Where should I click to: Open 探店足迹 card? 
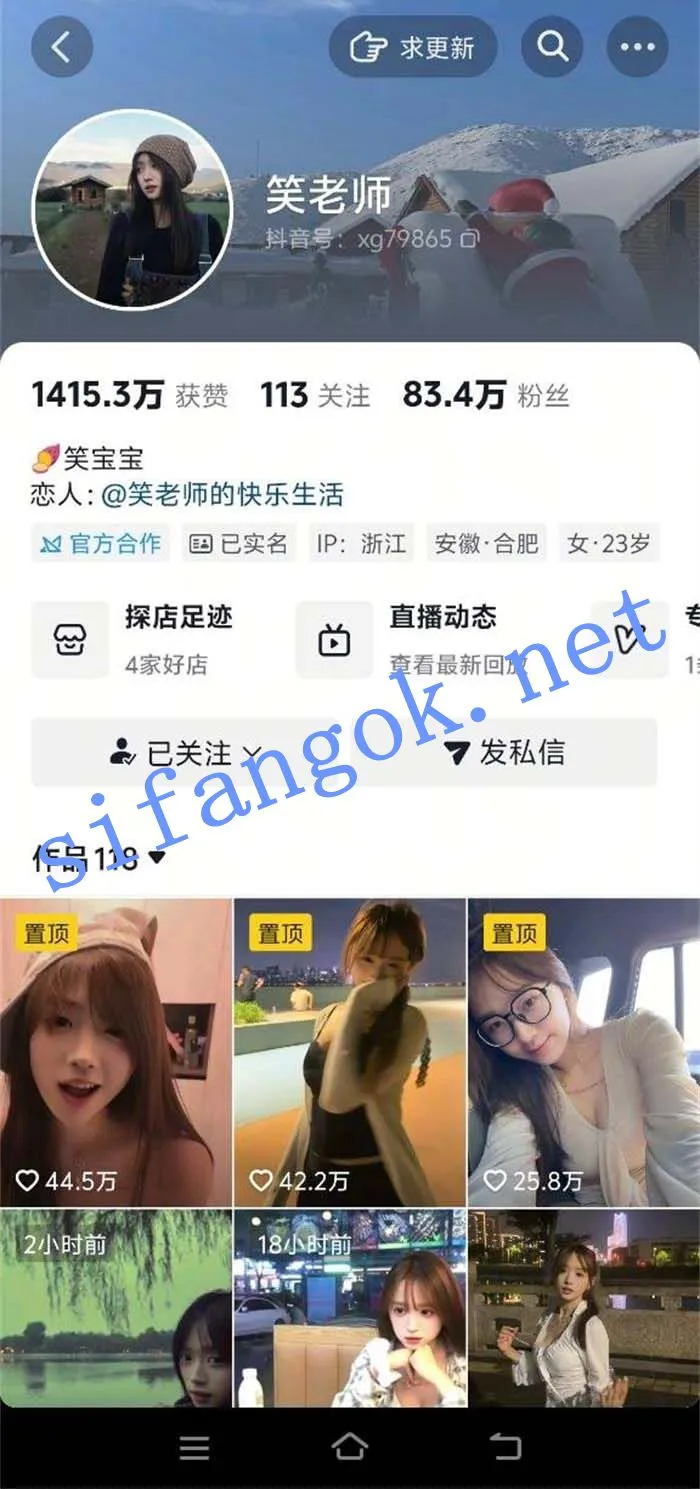(133, 640)
